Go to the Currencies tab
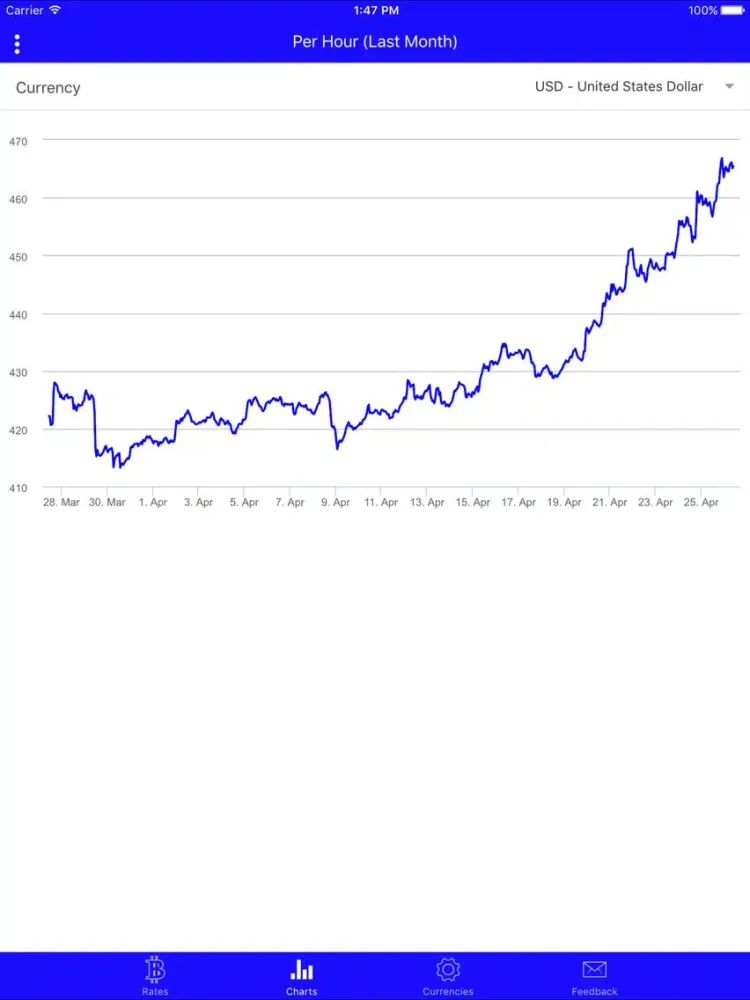Viewport: 750px width, 1000px height. coord(448,975)
